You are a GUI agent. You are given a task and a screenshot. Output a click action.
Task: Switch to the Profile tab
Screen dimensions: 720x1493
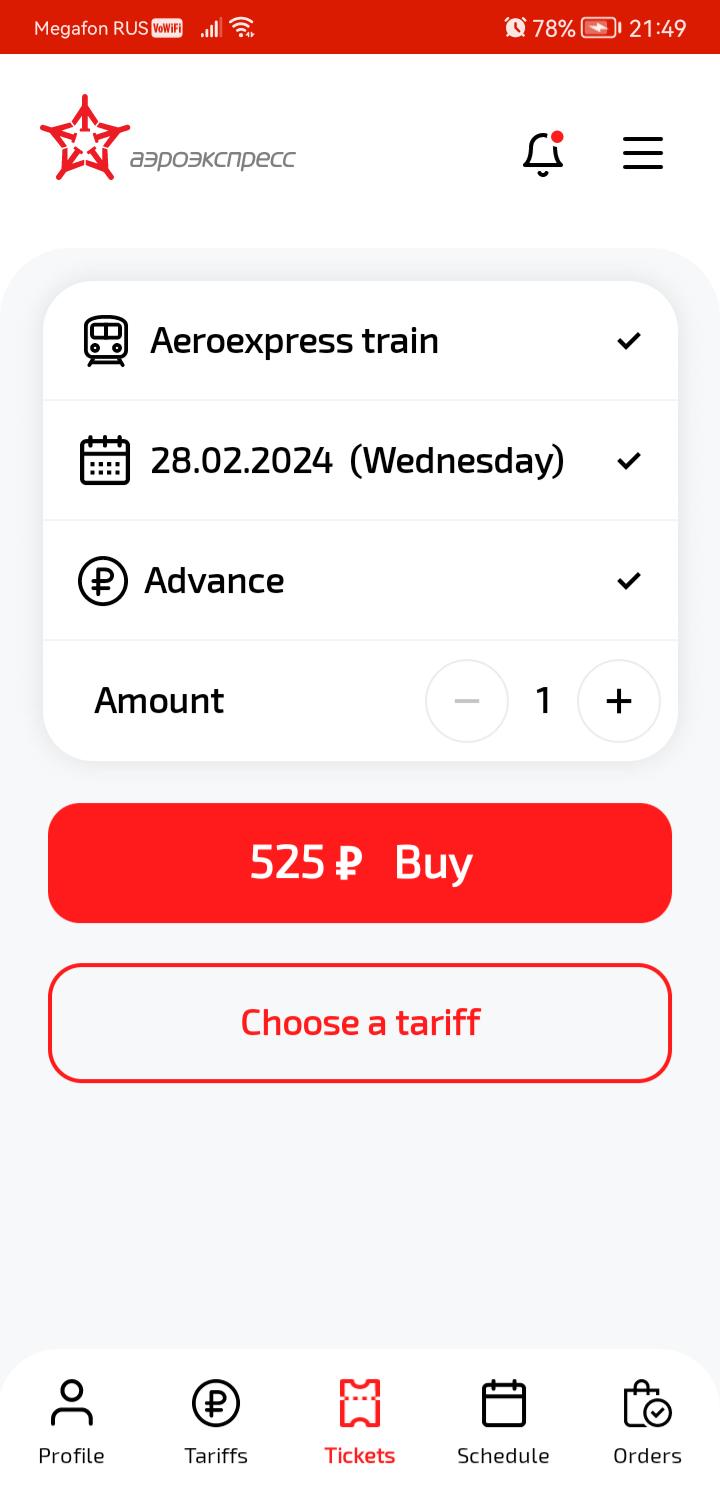pyautogui.click(x=71, y=1422)
